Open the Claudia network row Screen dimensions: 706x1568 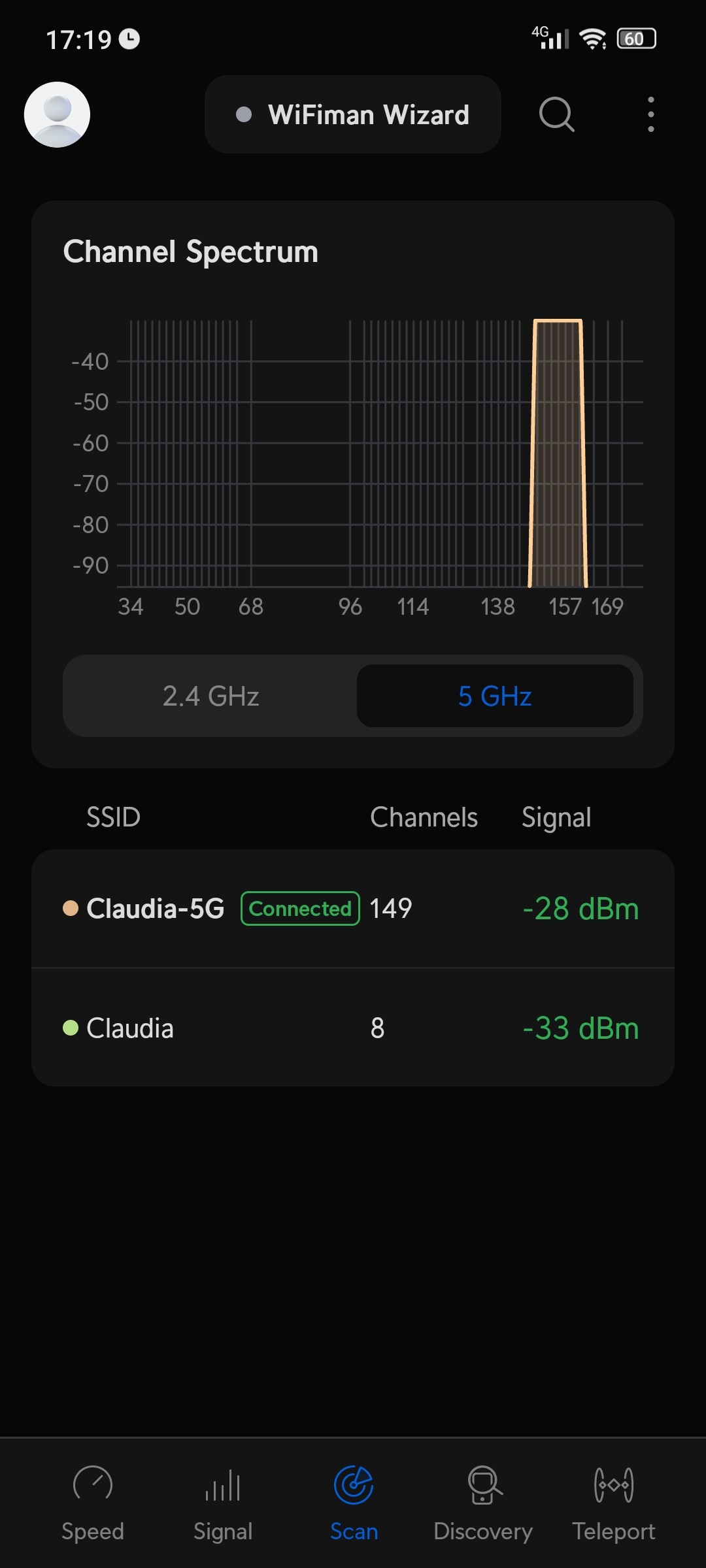click(x=353, y=1028)
